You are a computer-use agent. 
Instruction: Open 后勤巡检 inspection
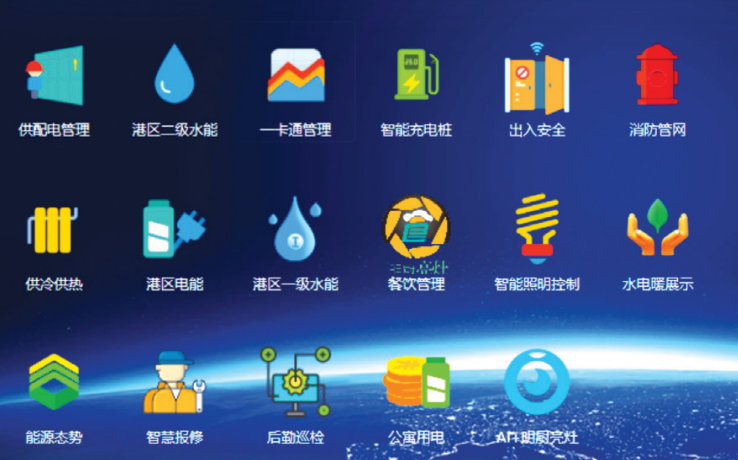click(x=296, y=384)
